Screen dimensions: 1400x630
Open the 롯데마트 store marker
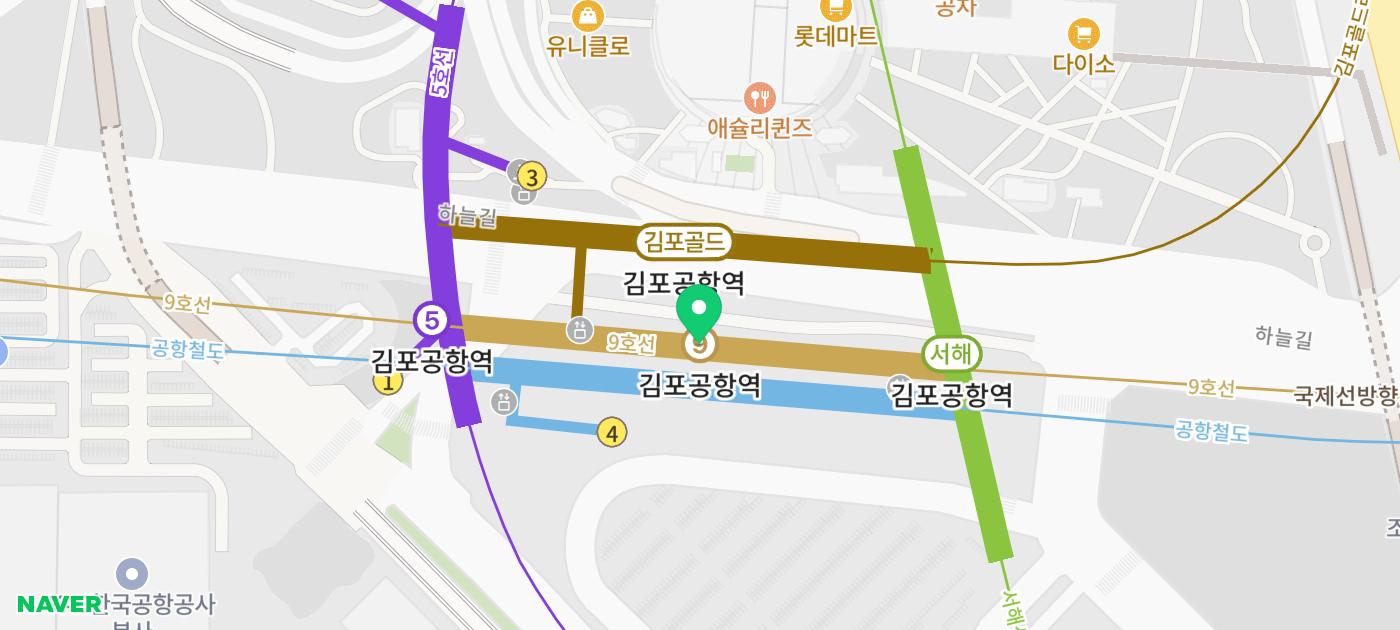coord(835,10)
